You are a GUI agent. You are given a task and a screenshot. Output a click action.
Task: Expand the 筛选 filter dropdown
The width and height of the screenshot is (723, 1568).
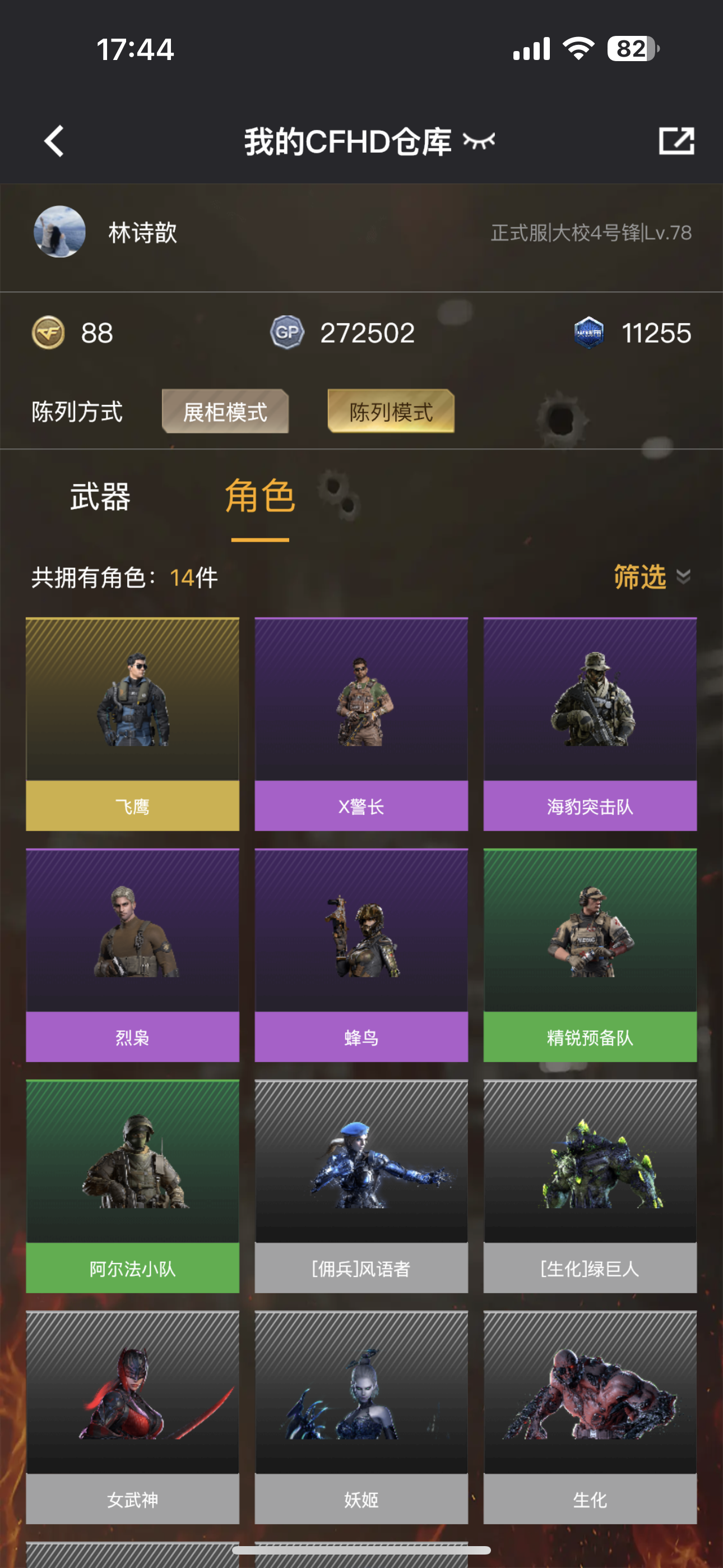pos(652,577)
